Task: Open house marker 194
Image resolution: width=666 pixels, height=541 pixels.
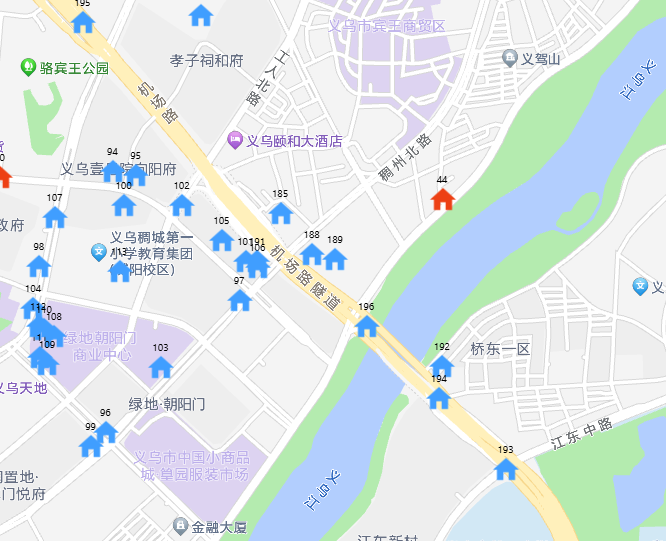Action: pos(439,399)
